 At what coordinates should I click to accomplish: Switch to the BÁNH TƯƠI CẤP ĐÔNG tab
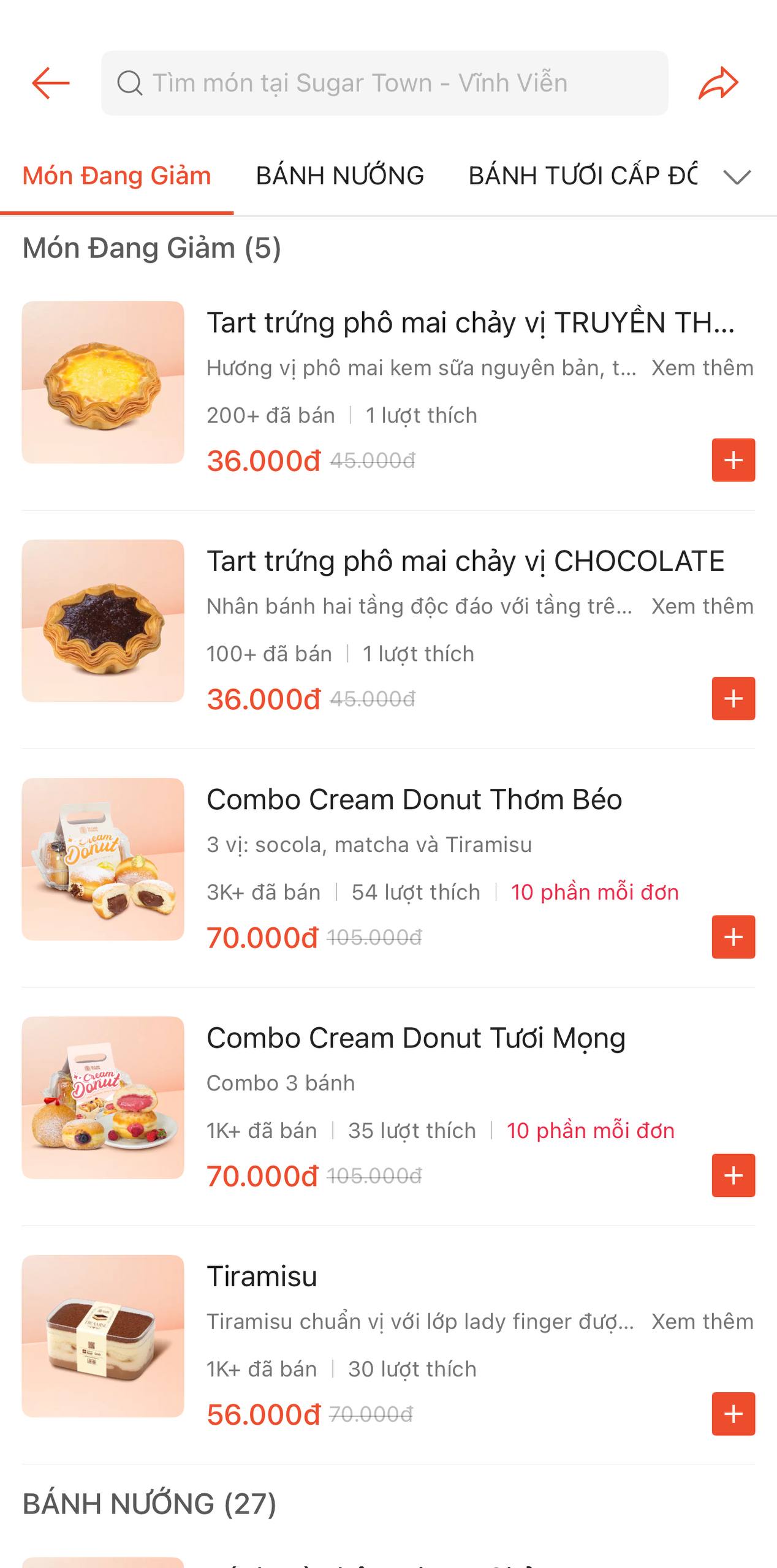[582, 176]
